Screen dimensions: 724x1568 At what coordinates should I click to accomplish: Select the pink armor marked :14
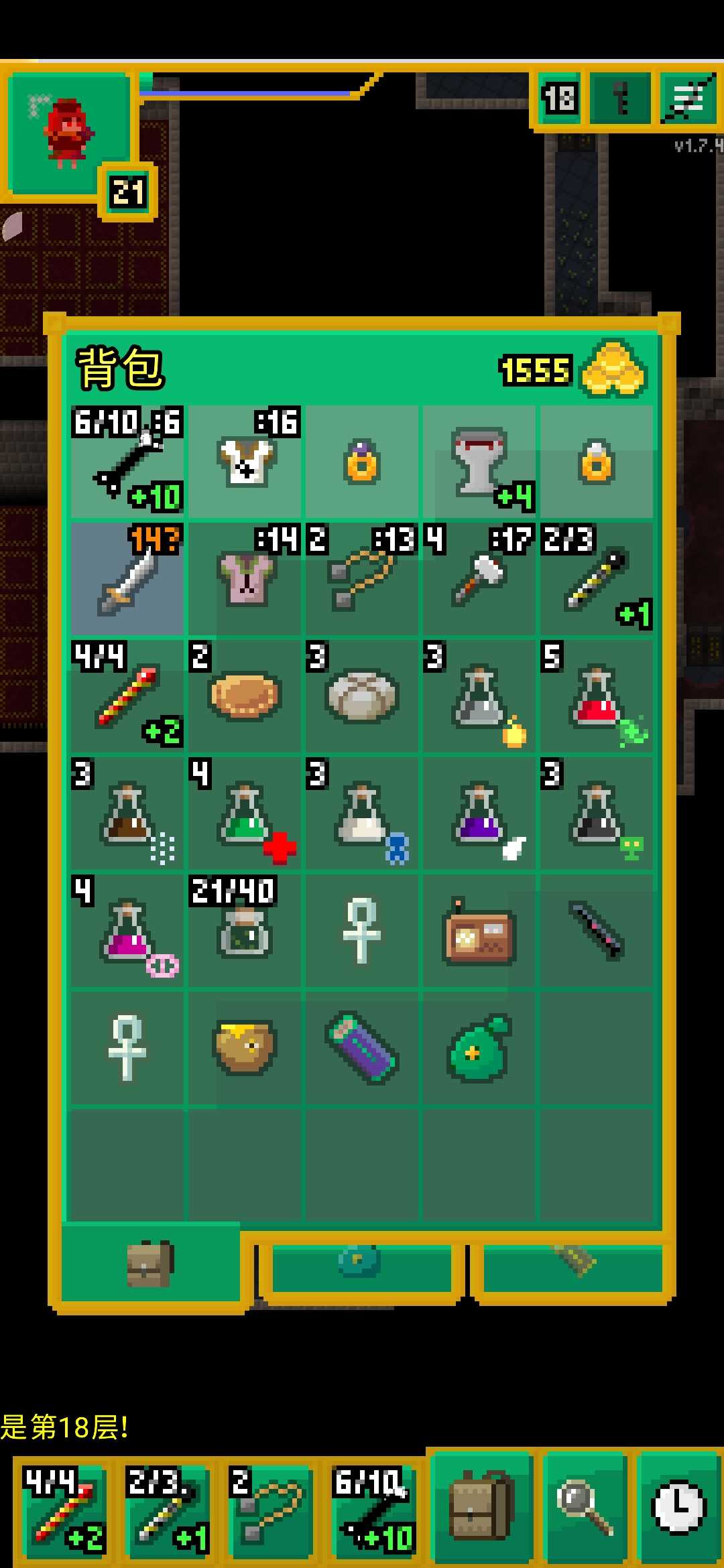click(x=245, y=580)
